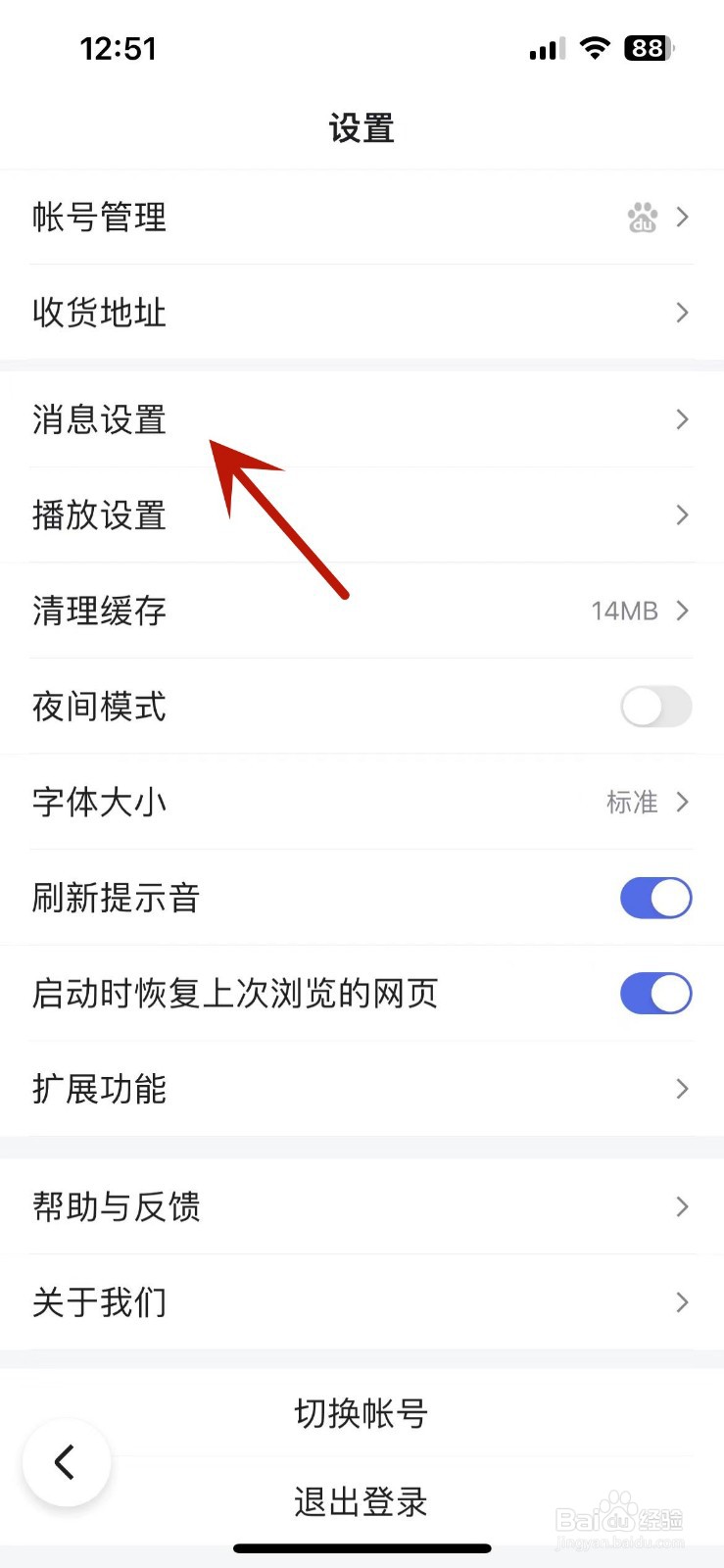The height and width of the screenshot is (1568, 724).
Task: Tap the cellular signal bars icon
Action: click(545, 48)
